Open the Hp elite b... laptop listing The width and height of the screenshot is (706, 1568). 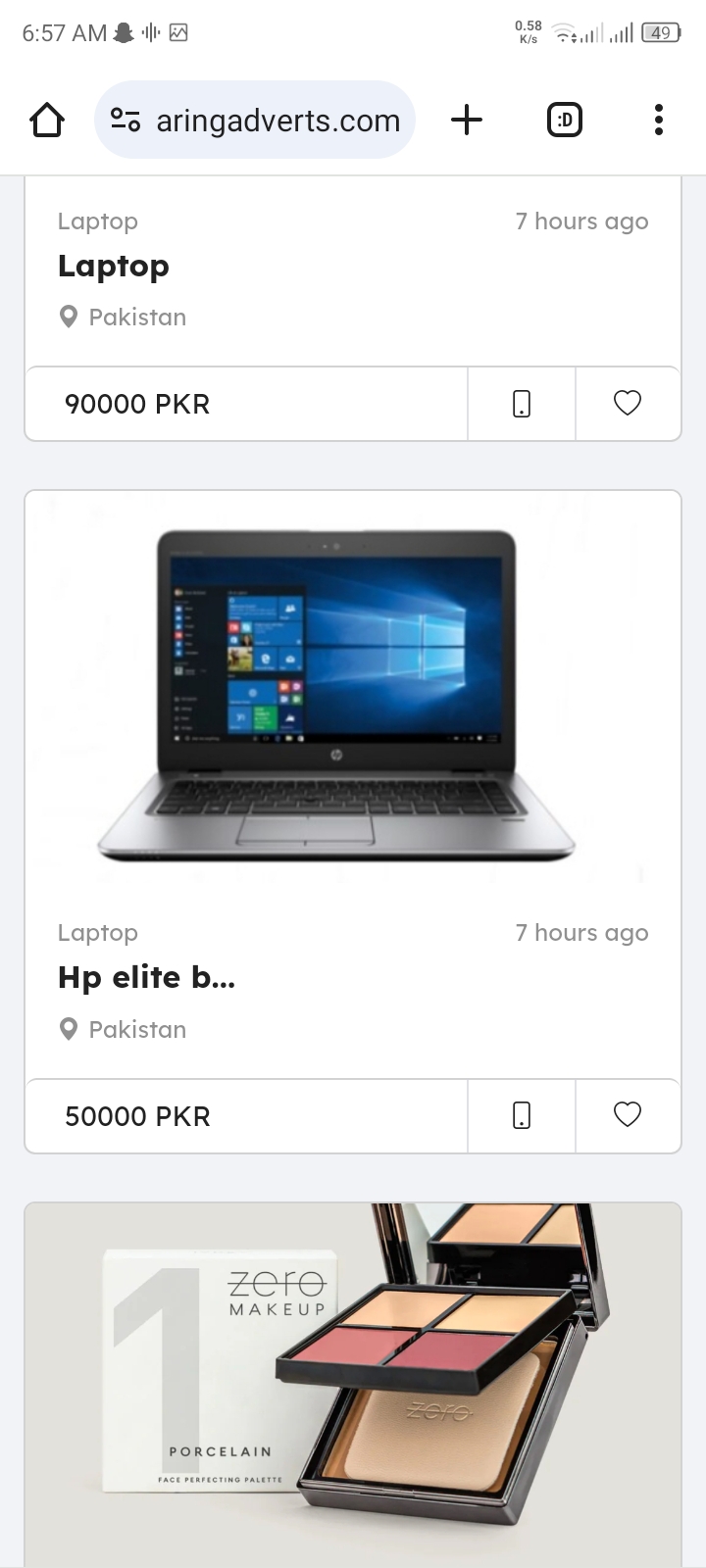coord(147,977)
